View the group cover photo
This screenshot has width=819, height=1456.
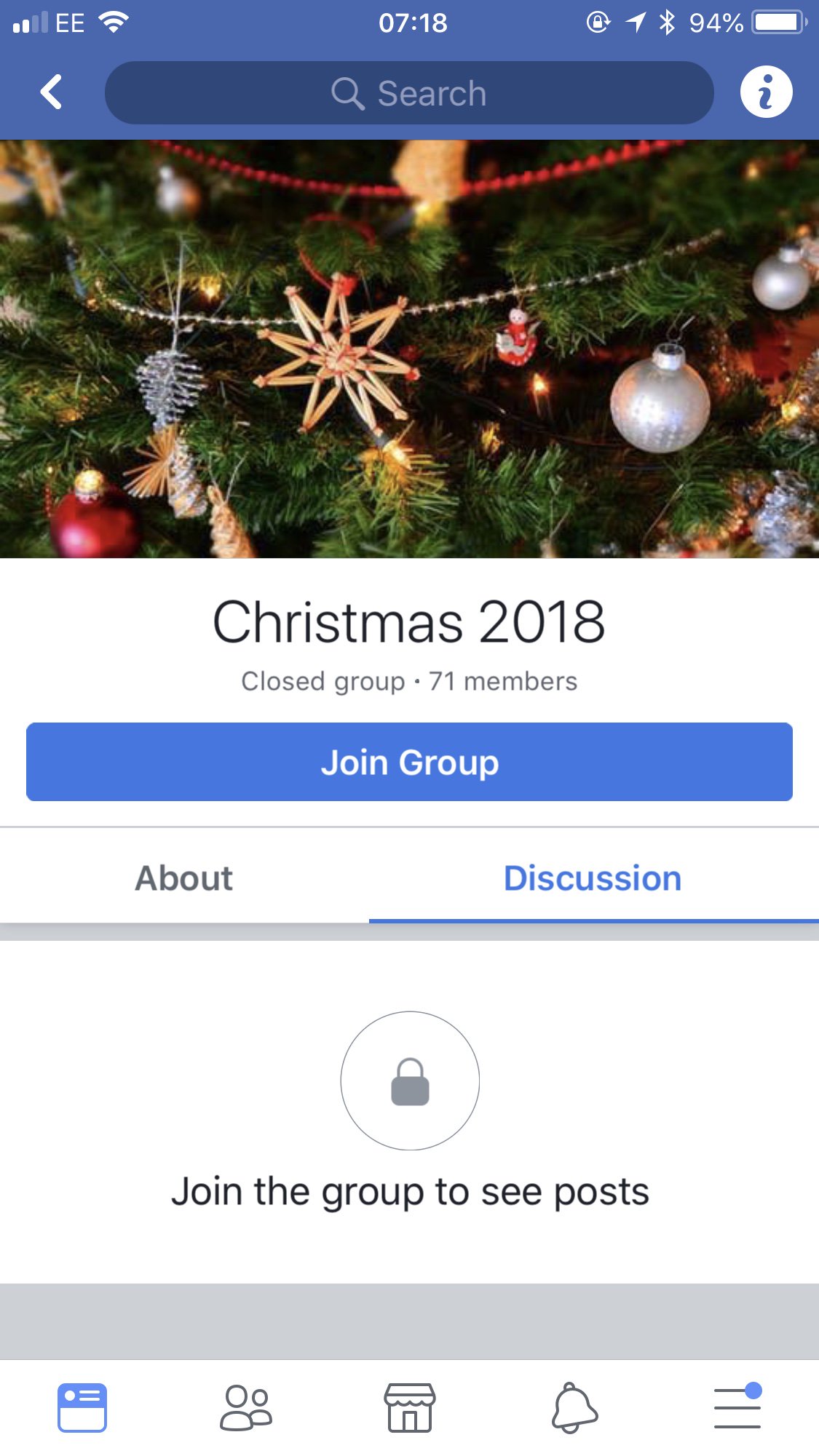point(409,349)
